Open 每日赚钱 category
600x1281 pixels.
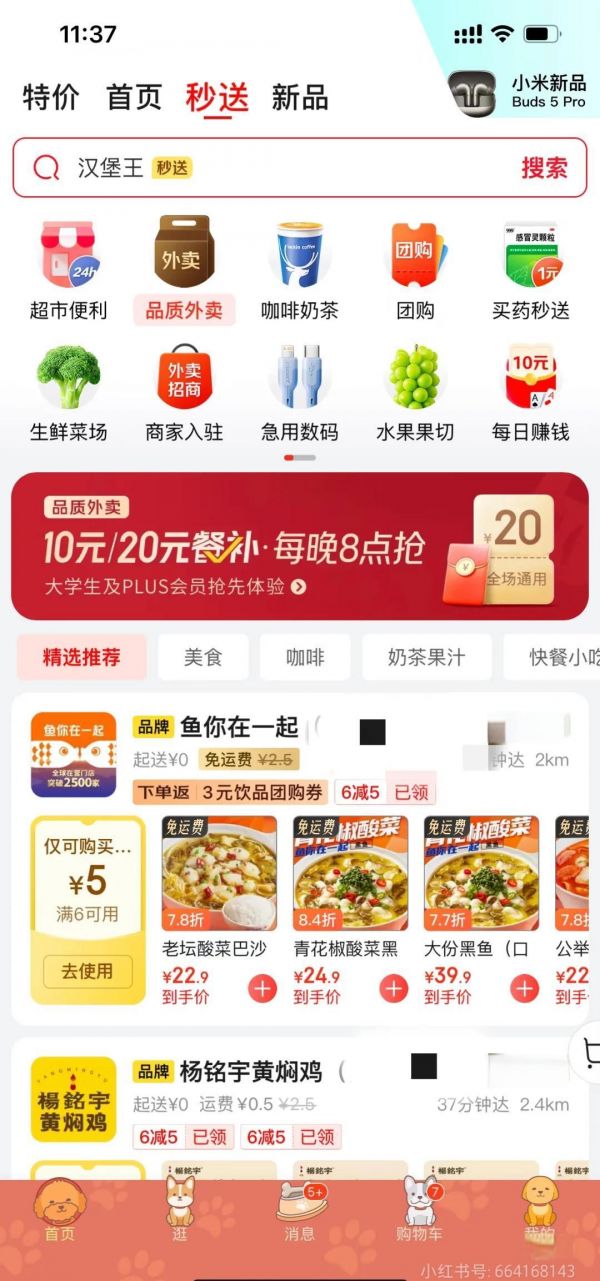[x=530, y=393]
